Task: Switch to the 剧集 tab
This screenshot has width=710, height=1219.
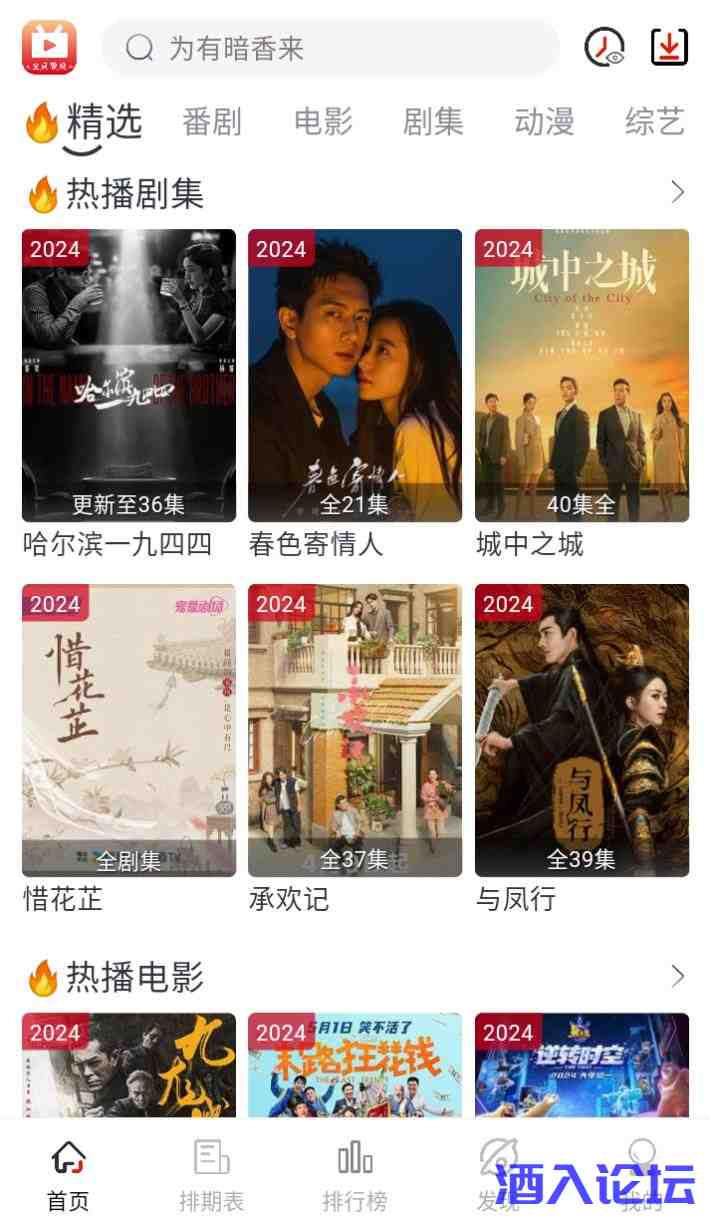Action: (x=433, y=122)
